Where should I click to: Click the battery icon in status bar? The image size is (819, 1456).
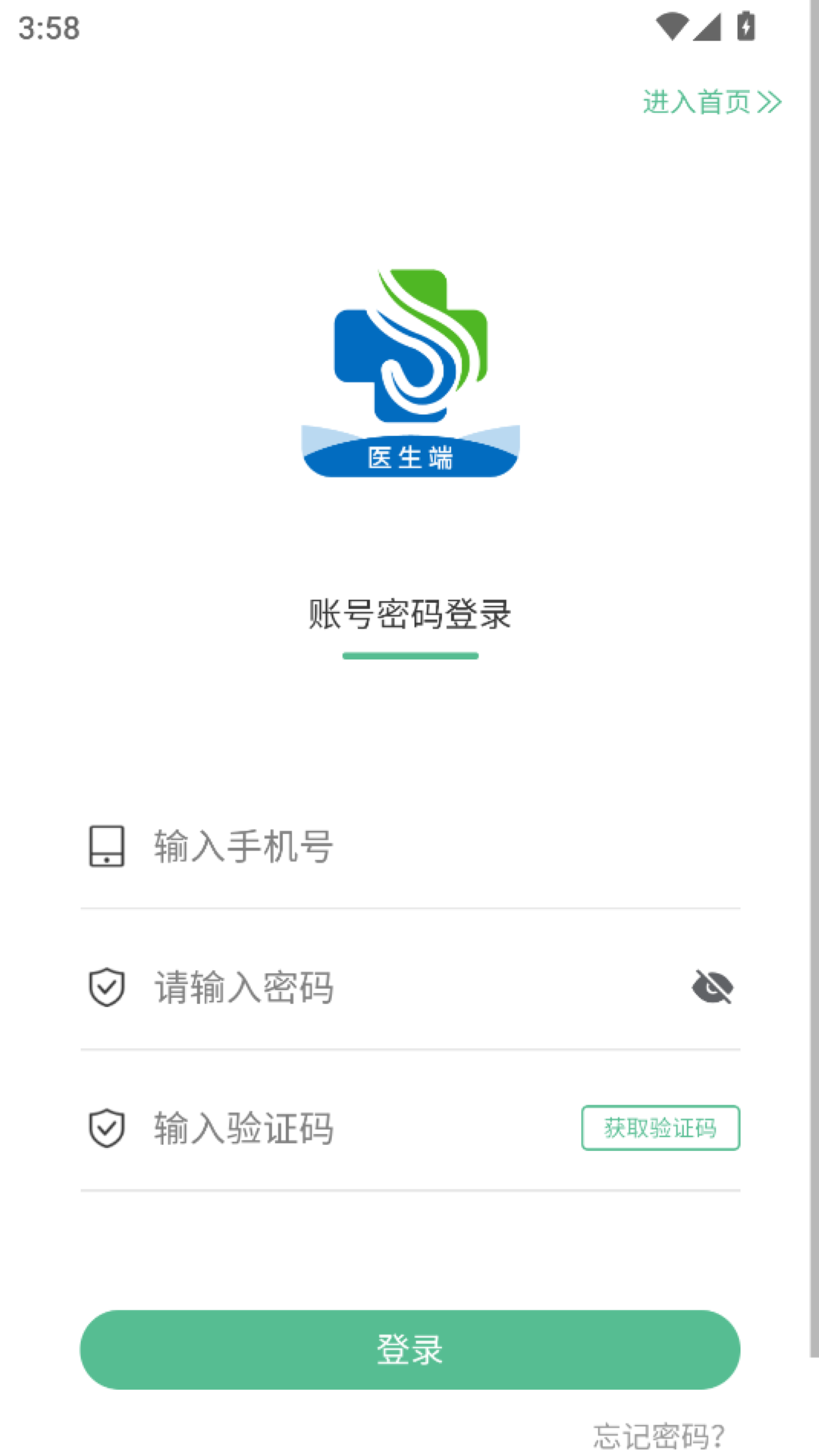point(745,24)
